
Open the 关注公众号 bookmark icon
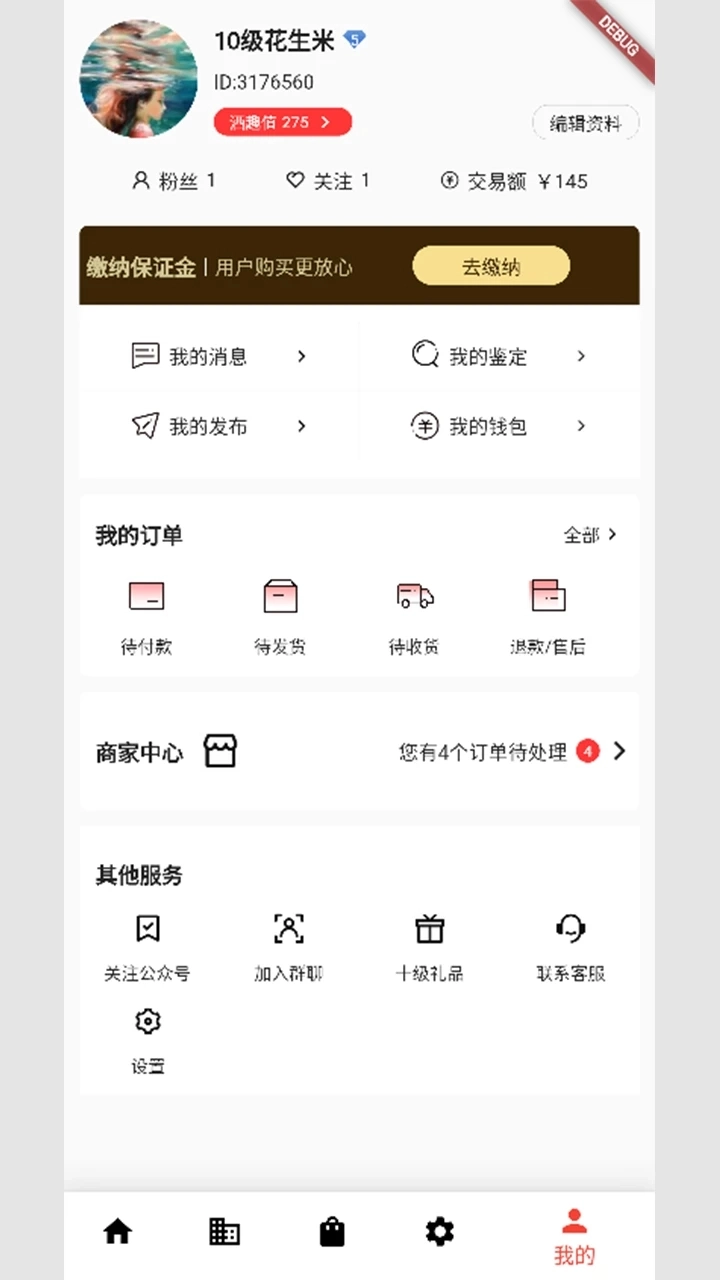point(147,929)
